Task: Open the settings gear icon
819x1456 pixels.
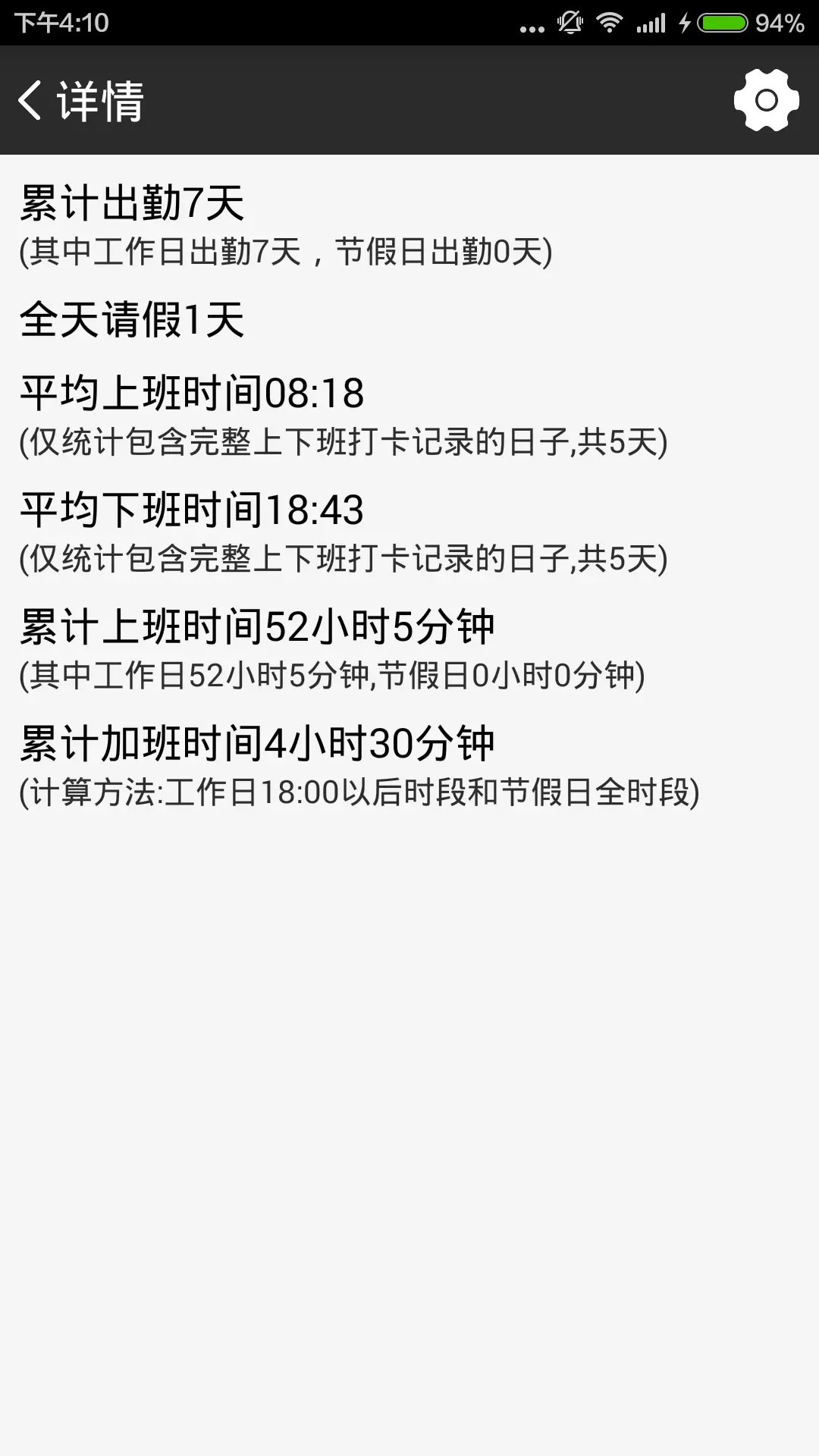Action: (x=766, y=100)
